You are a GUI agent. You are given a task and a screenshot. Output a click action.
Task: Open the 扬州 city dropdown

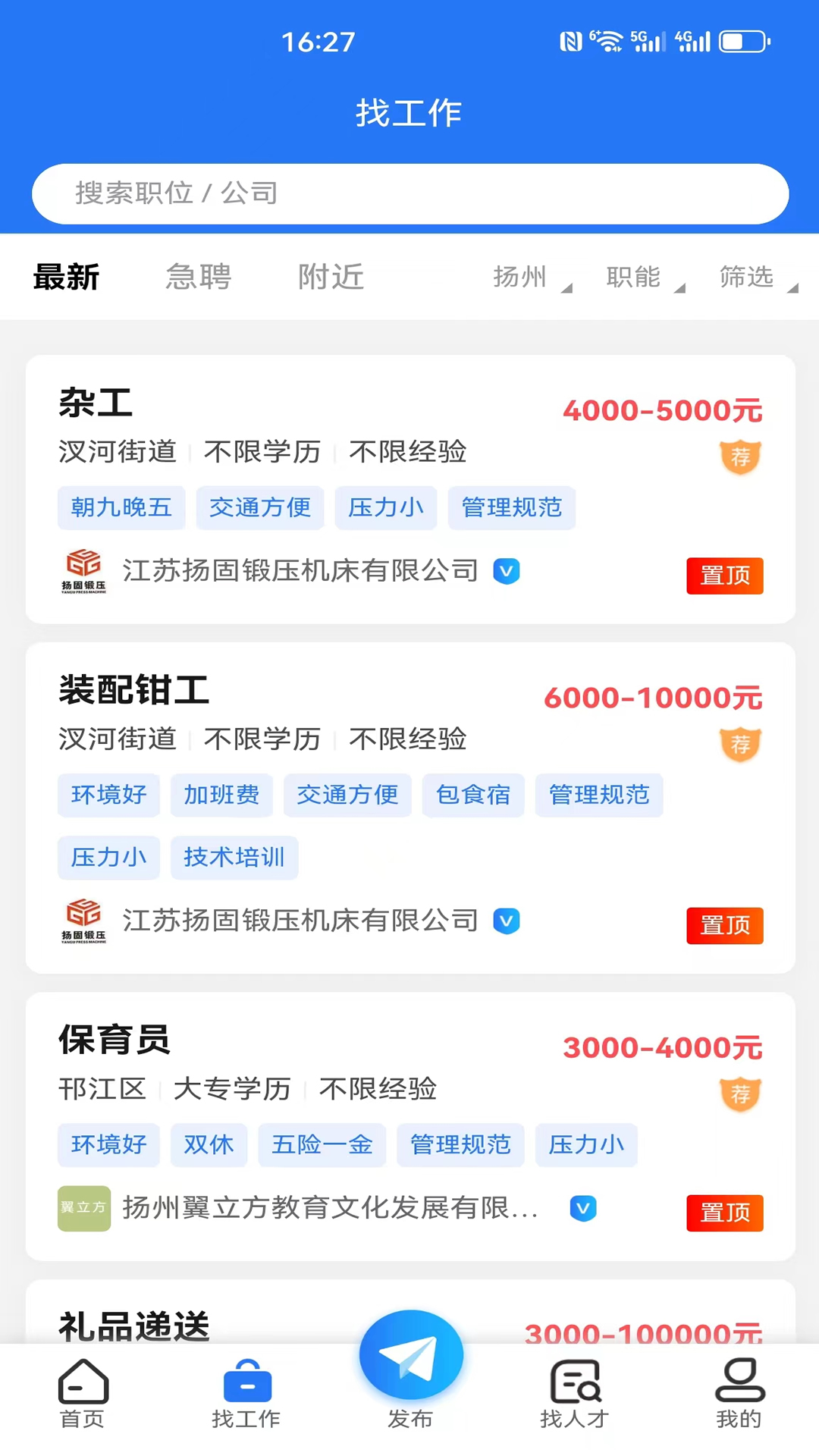(x=529, y=278)
